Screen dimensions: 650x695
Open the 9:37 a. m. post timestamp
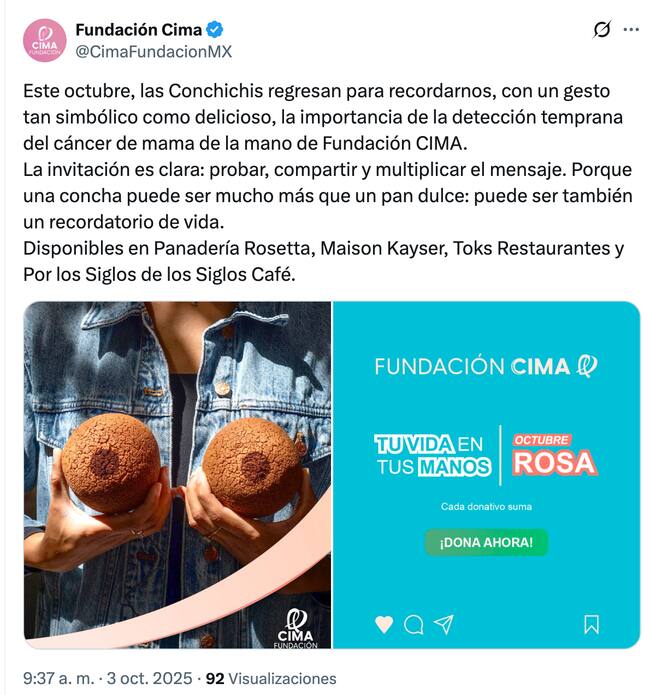59,678
